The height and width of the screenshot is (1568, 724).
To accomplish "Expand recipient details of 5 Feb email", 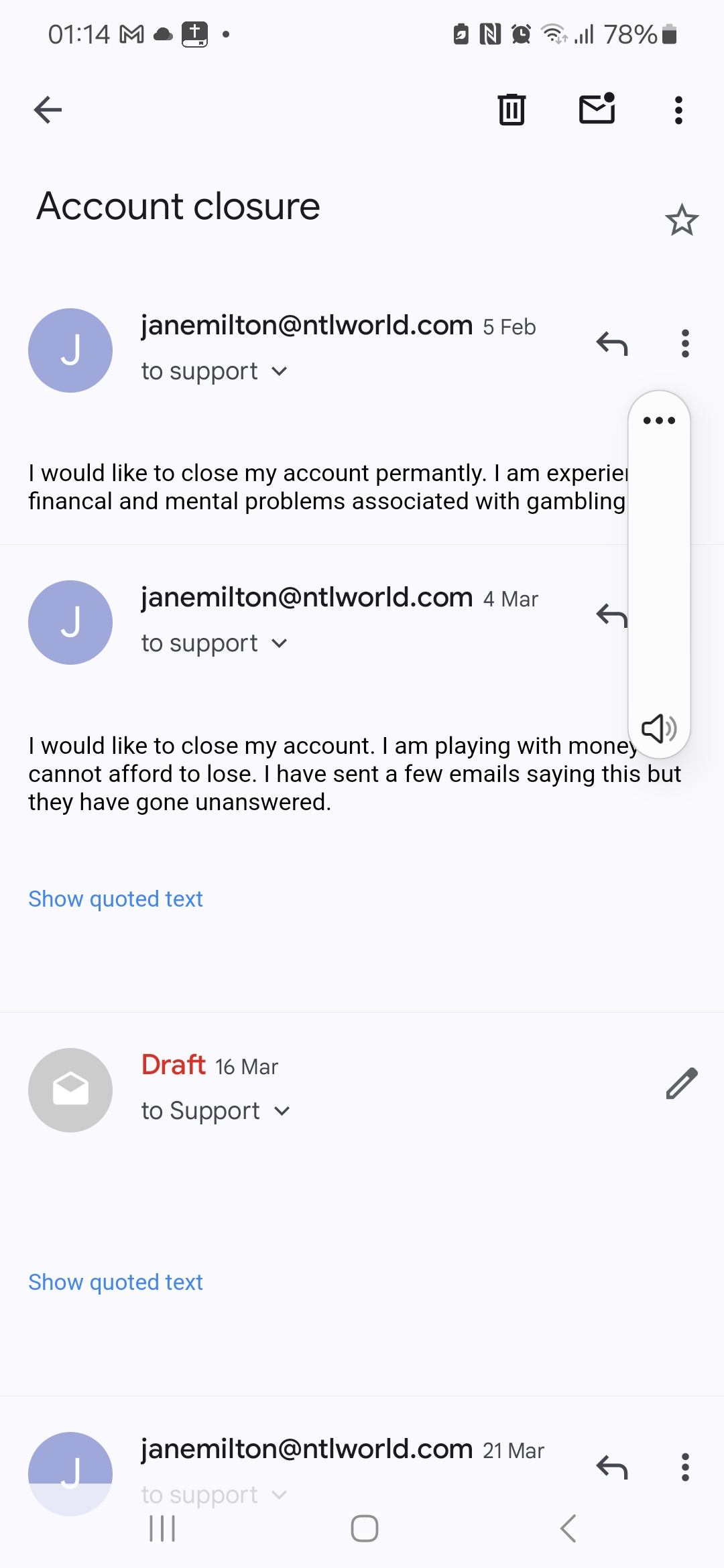I will click(280, 371).
